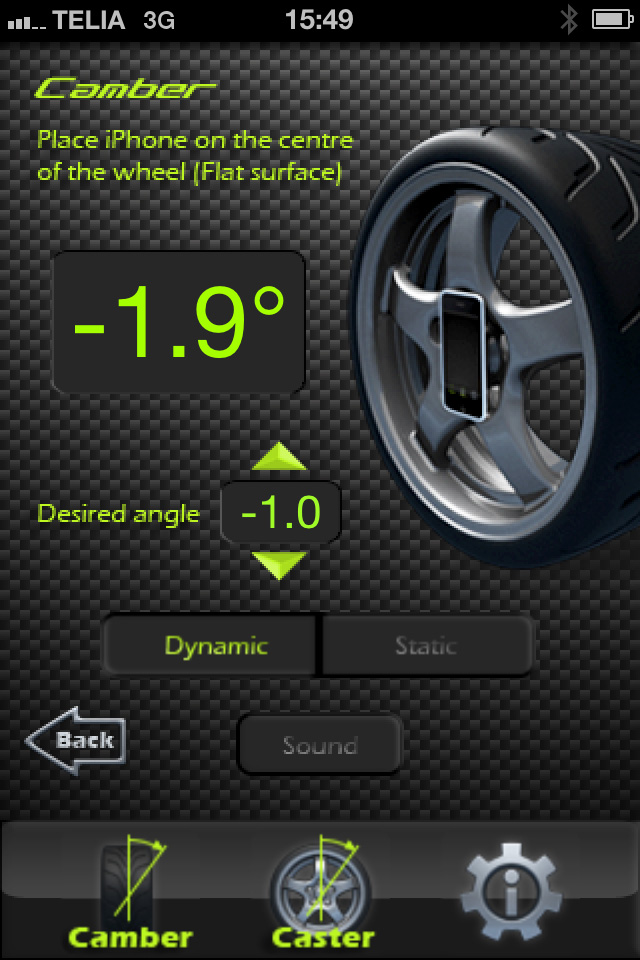The width and height of the screenshot is (640, 960).
Task: Switch to Static mode
Action: click(426, 646)
